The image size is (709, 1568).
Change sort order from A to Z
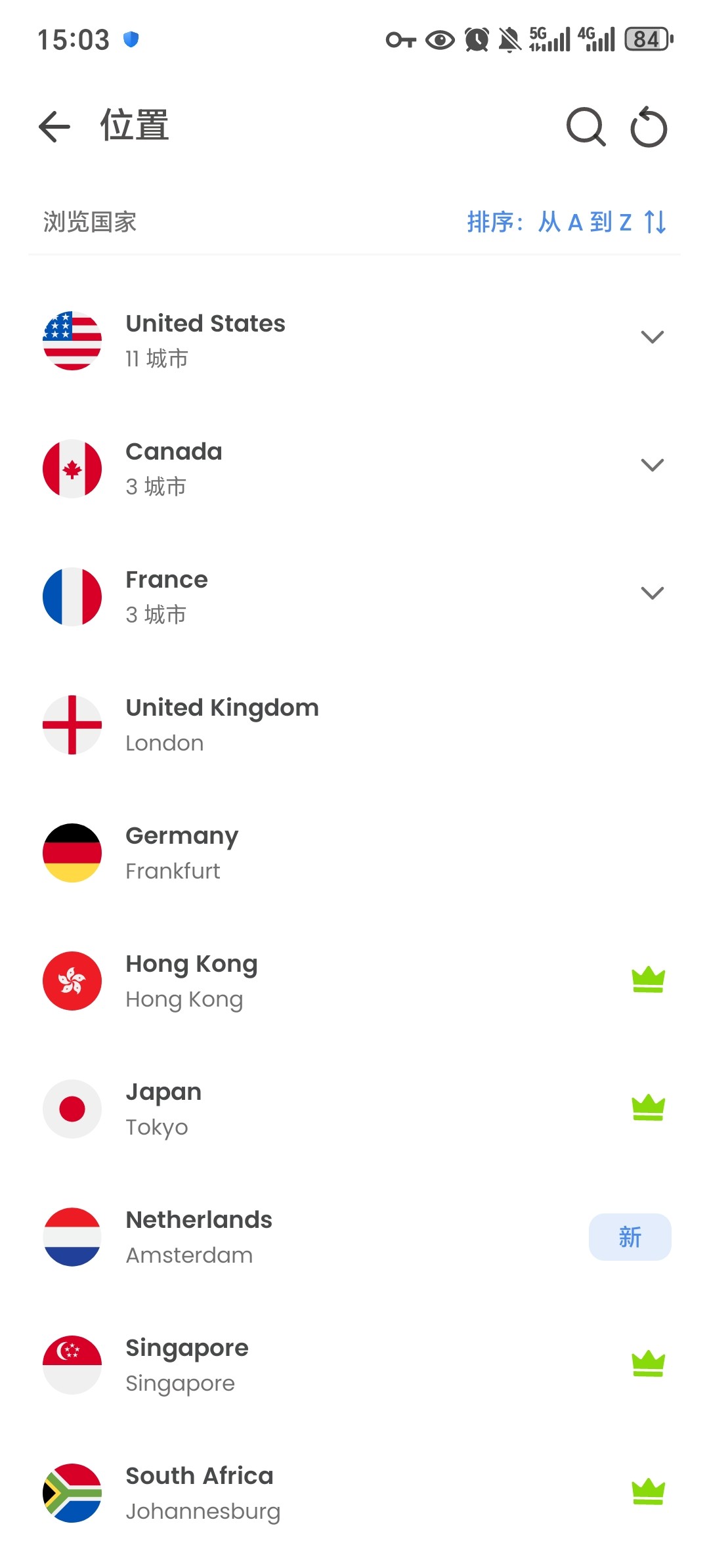pos(567,222)
